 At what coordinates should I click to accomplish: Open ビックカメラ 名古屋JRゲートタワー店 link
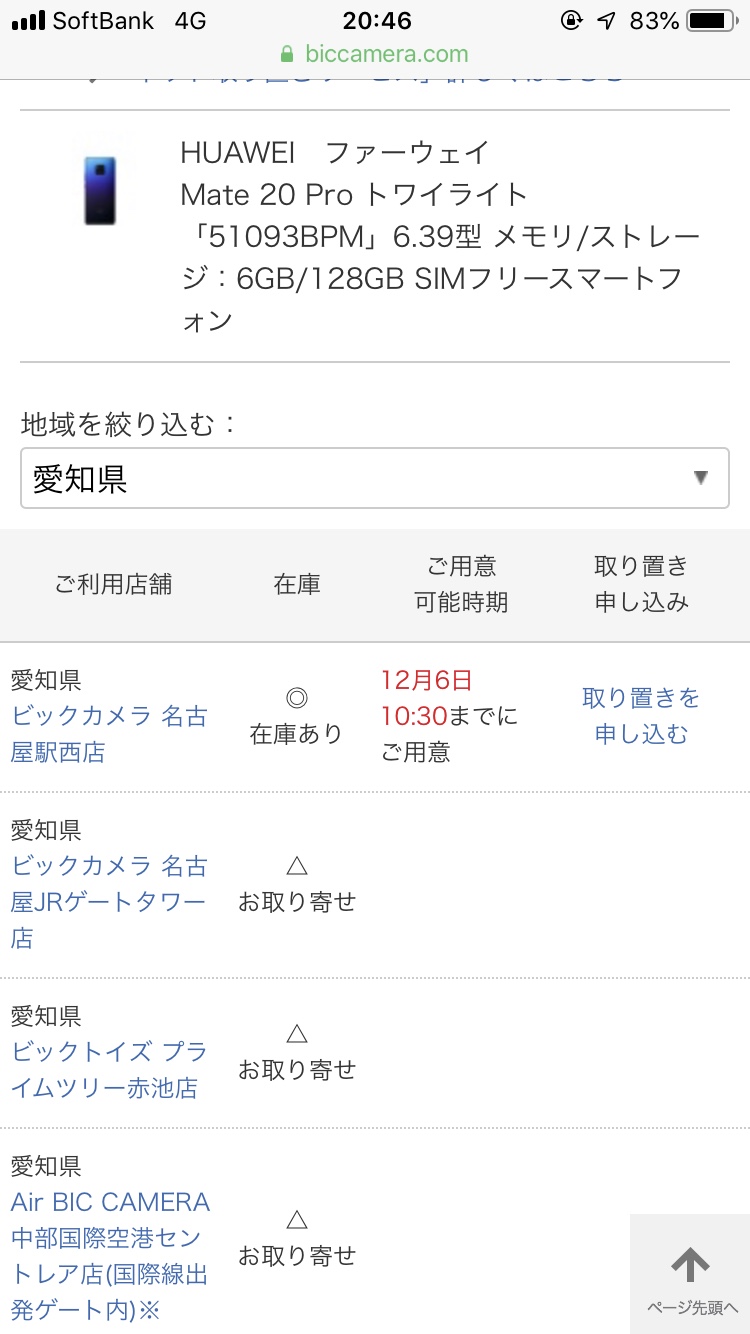tap(109, 902)
